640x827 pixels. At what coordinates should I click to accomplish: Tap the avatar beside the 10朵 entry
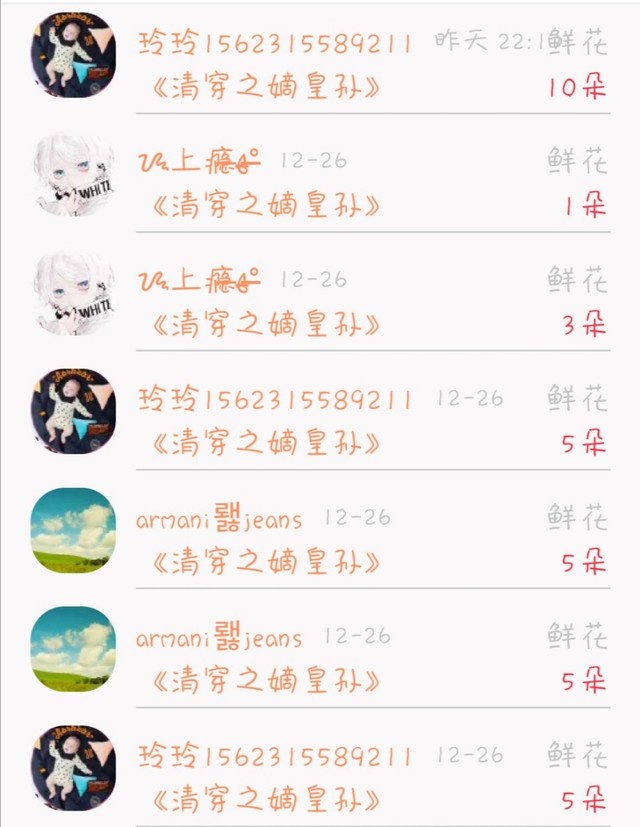pos(73,55)
